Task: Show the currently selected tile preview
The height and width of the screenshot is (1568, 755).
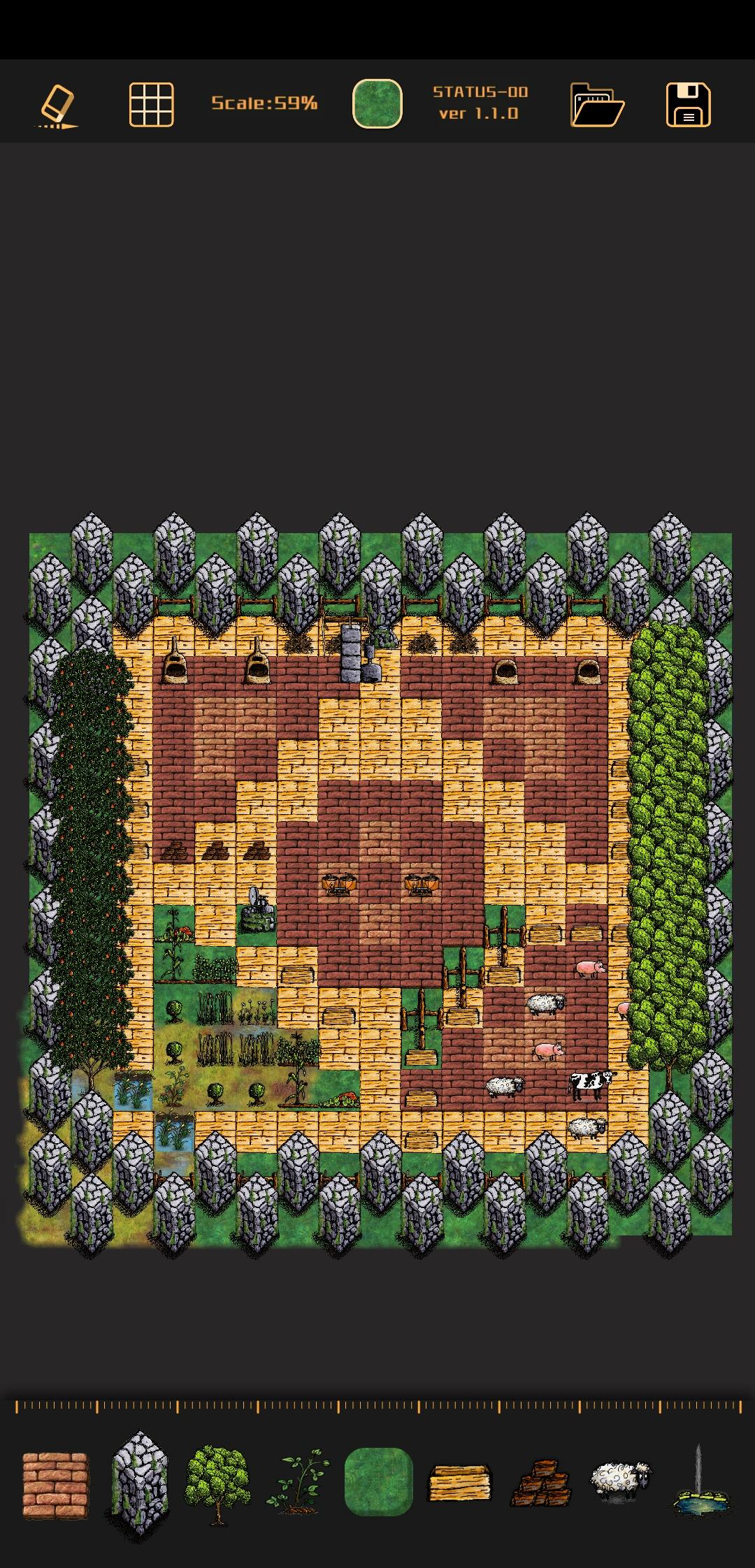Action: click(x=377, y=103)
